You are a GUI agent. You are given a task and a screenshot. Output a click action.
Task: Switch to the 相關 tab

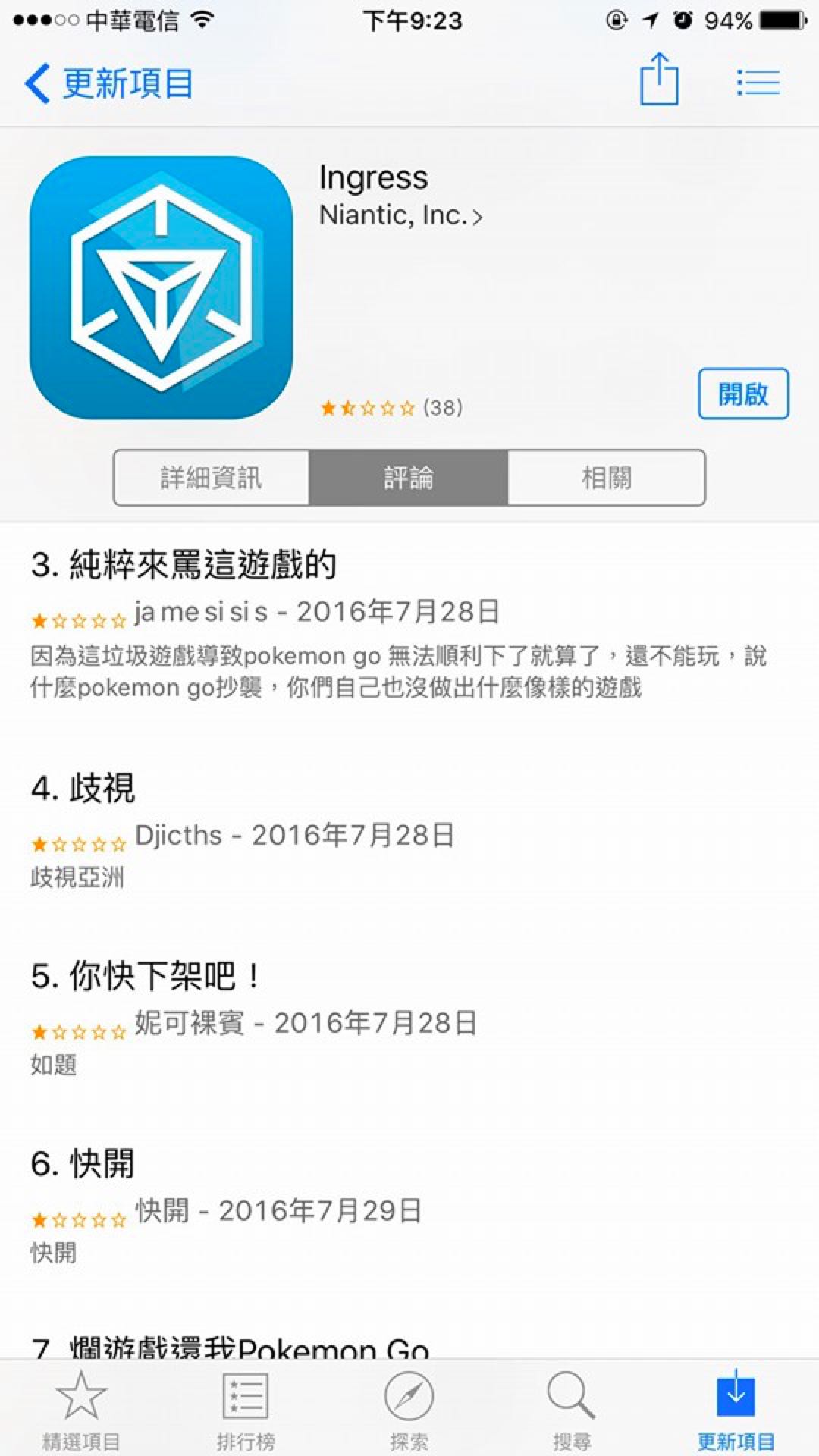pos(606,478)
